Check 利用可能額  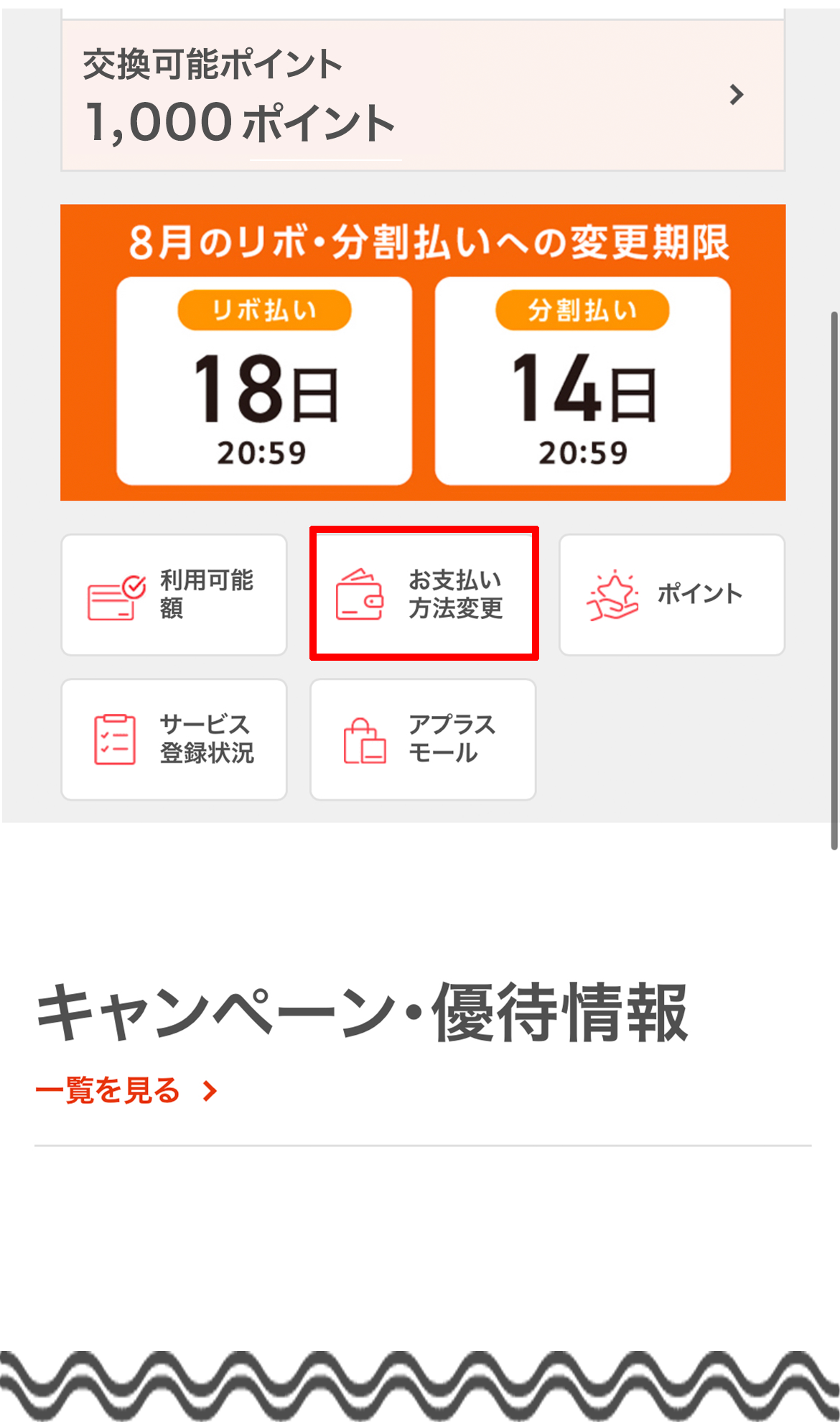tap(174, 595)
